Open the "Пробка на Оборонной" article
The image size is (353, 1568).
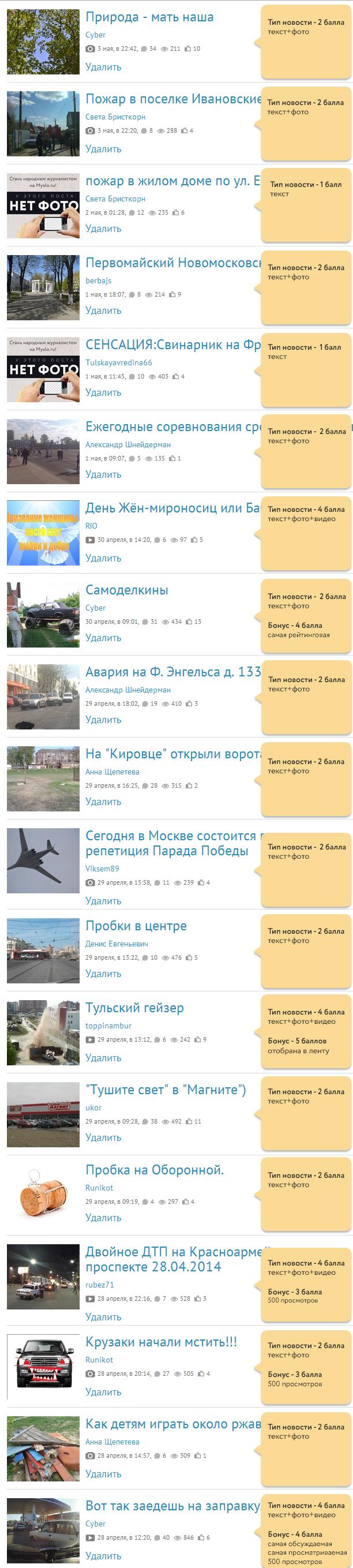155,1170
